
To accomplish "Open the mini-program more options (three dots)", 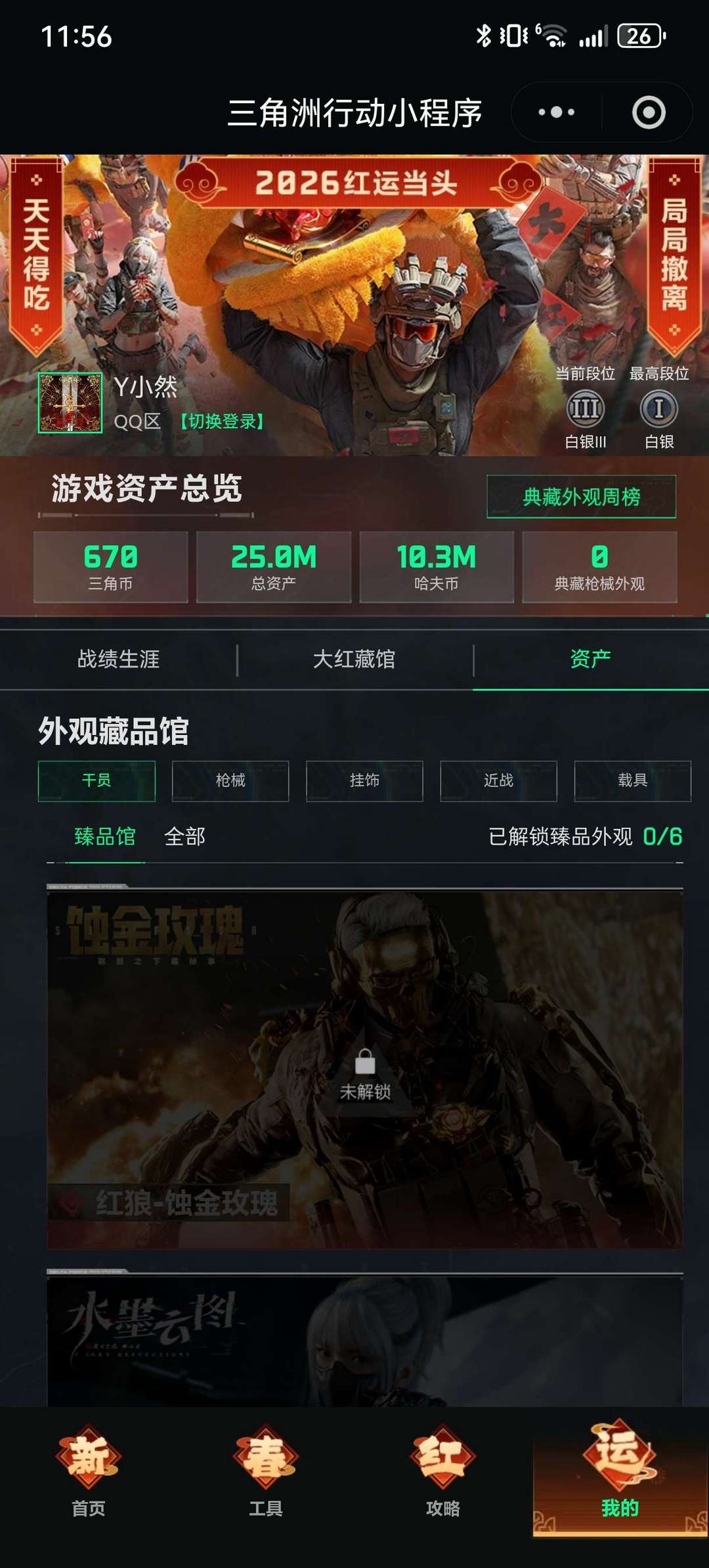I will [553, 112].
